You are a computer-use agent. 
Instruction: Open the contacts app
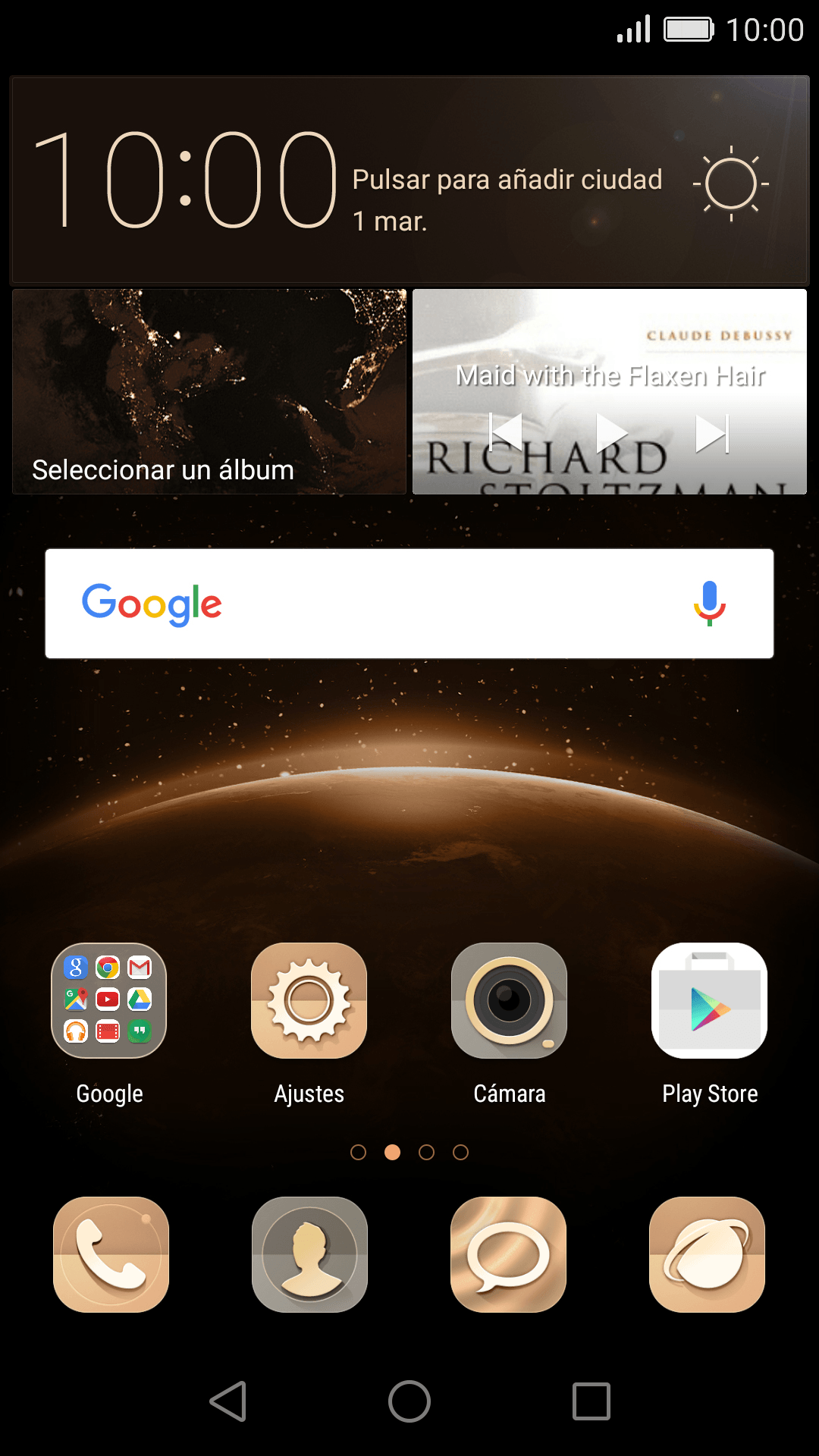coord(309,1255)
